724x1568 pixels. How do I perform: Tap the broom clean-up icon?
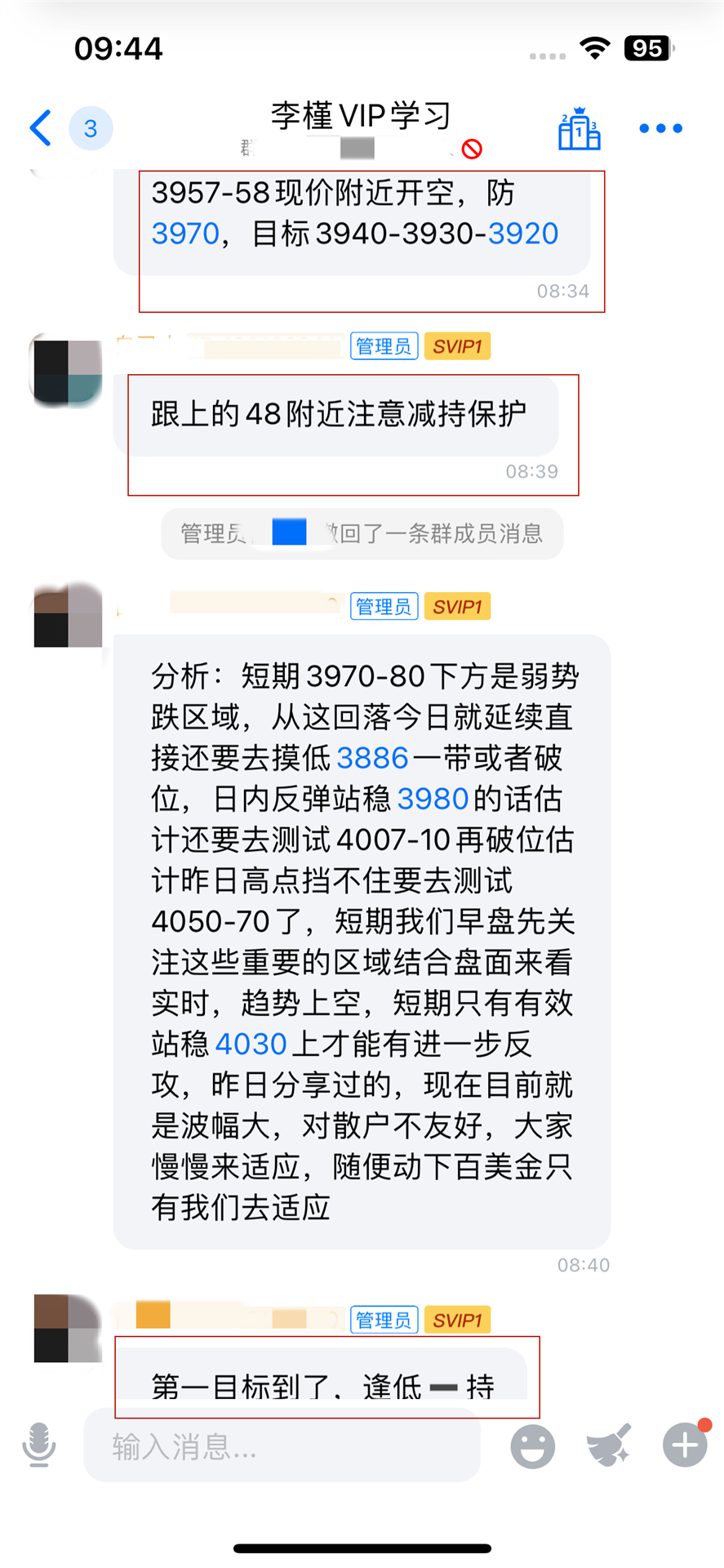click(x=609, y=1445)
